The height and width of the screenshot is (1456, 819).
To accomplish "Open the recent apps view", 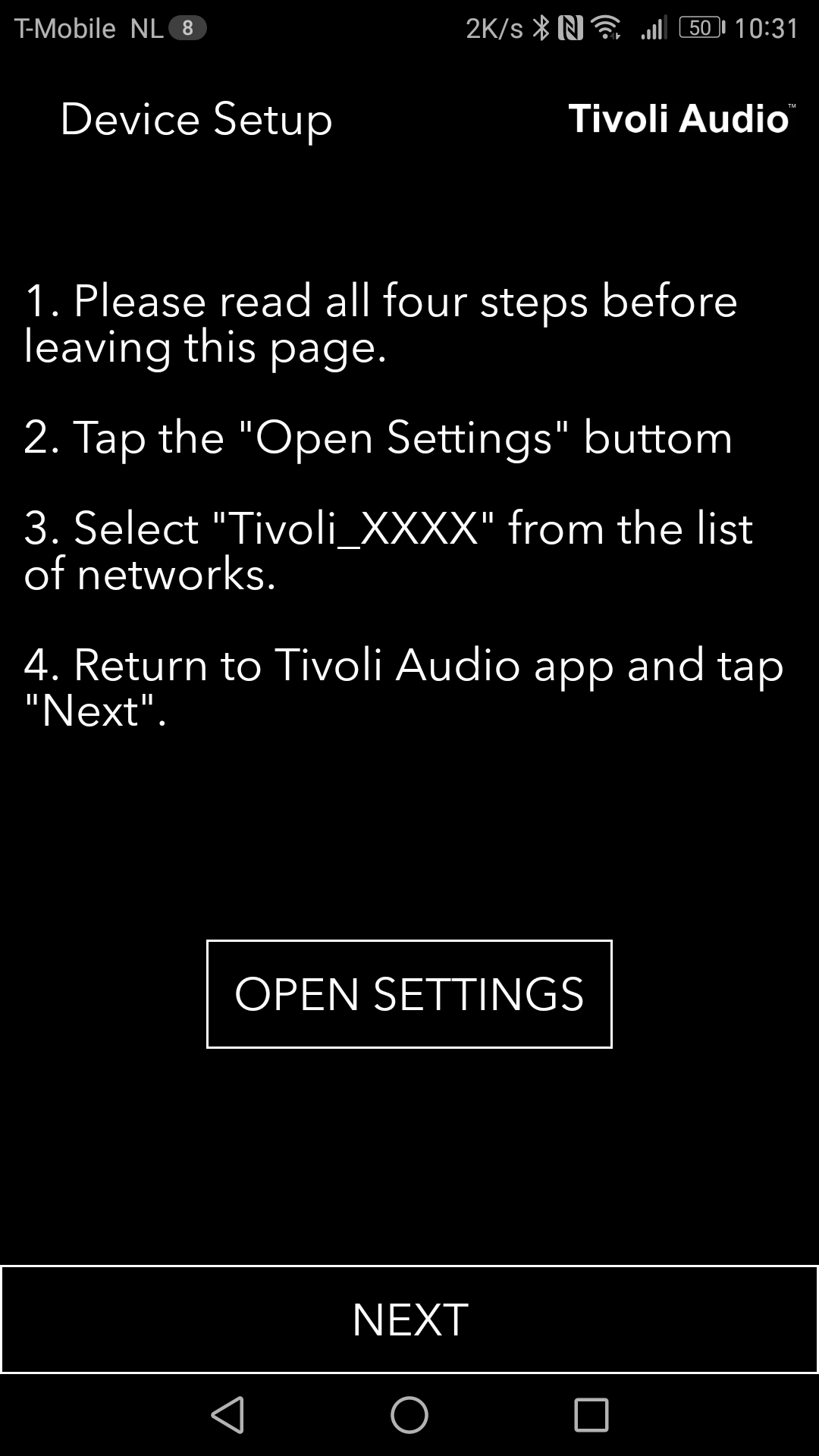I will 591,1415.
